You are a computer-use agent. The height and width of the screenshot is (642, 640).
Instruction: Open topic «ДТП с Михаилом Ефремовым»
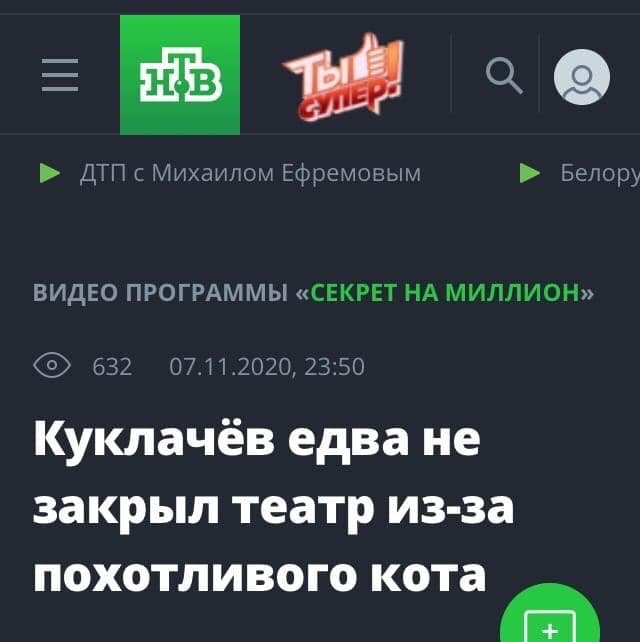tap(250, 172)
